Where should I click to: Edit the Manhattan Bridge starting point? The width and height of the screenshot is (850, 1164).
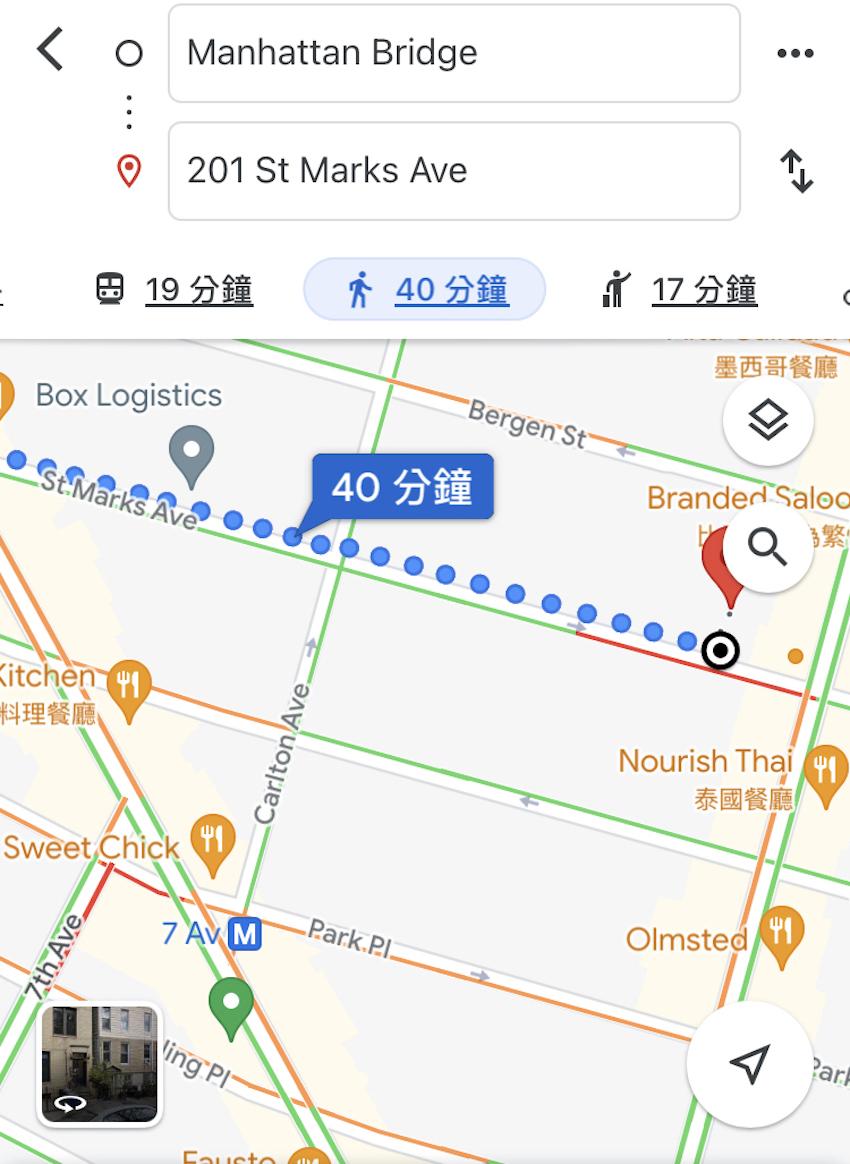click(454, 53)
